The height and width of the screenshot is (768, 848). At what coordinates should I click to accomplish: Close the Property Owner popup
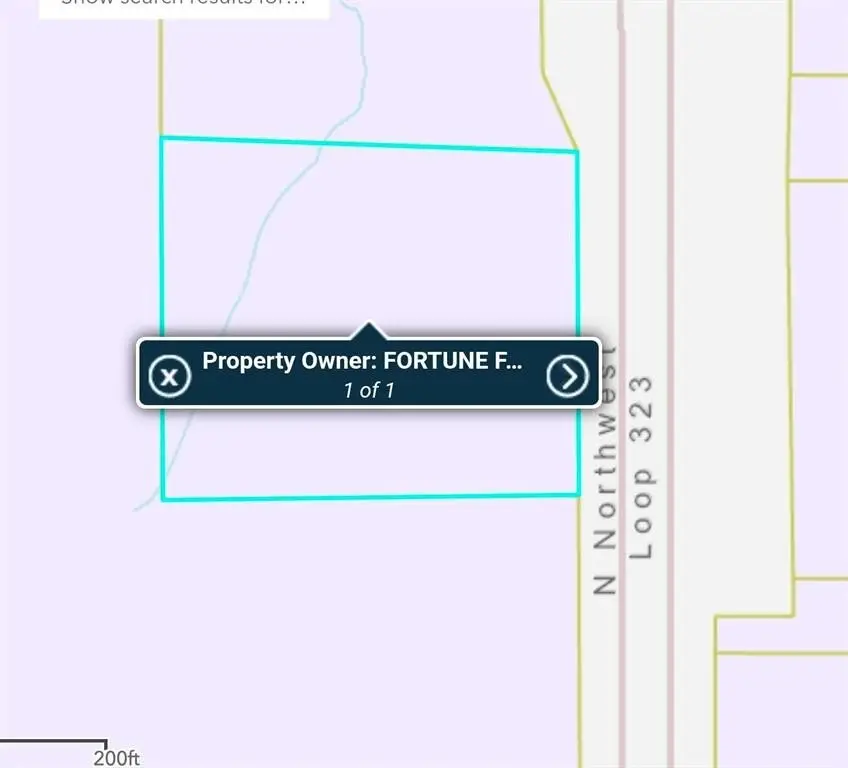tap(170, 376)
